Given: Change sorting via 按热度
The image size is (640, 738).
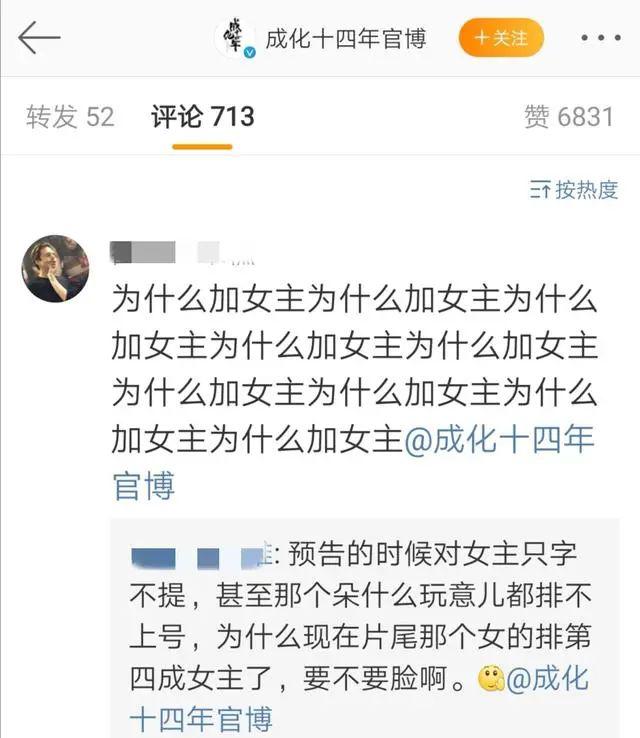Looking at the screenshot, I should click(x=574, y=189).
